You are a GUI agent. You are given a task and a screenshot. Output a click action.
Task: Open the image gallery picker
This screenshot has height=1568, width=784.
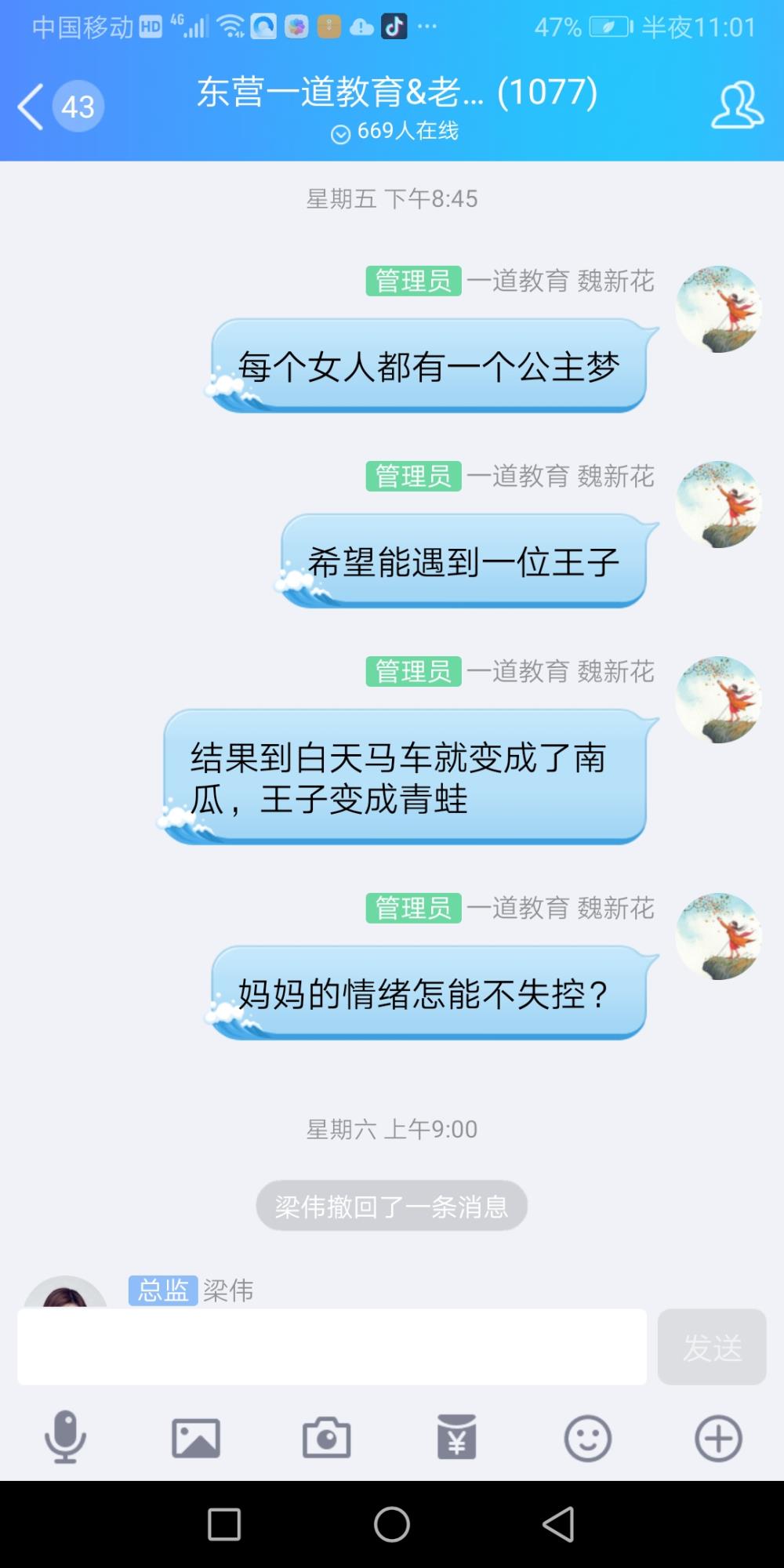pyautogui.click(x=196, y=1438)
